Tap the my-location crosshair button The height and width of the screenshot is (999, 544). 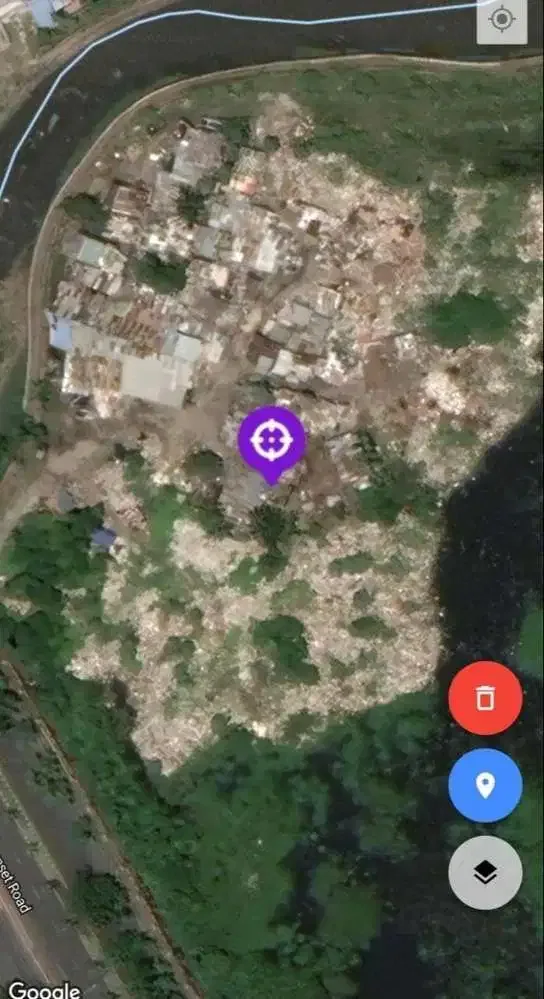click(502, 20)
